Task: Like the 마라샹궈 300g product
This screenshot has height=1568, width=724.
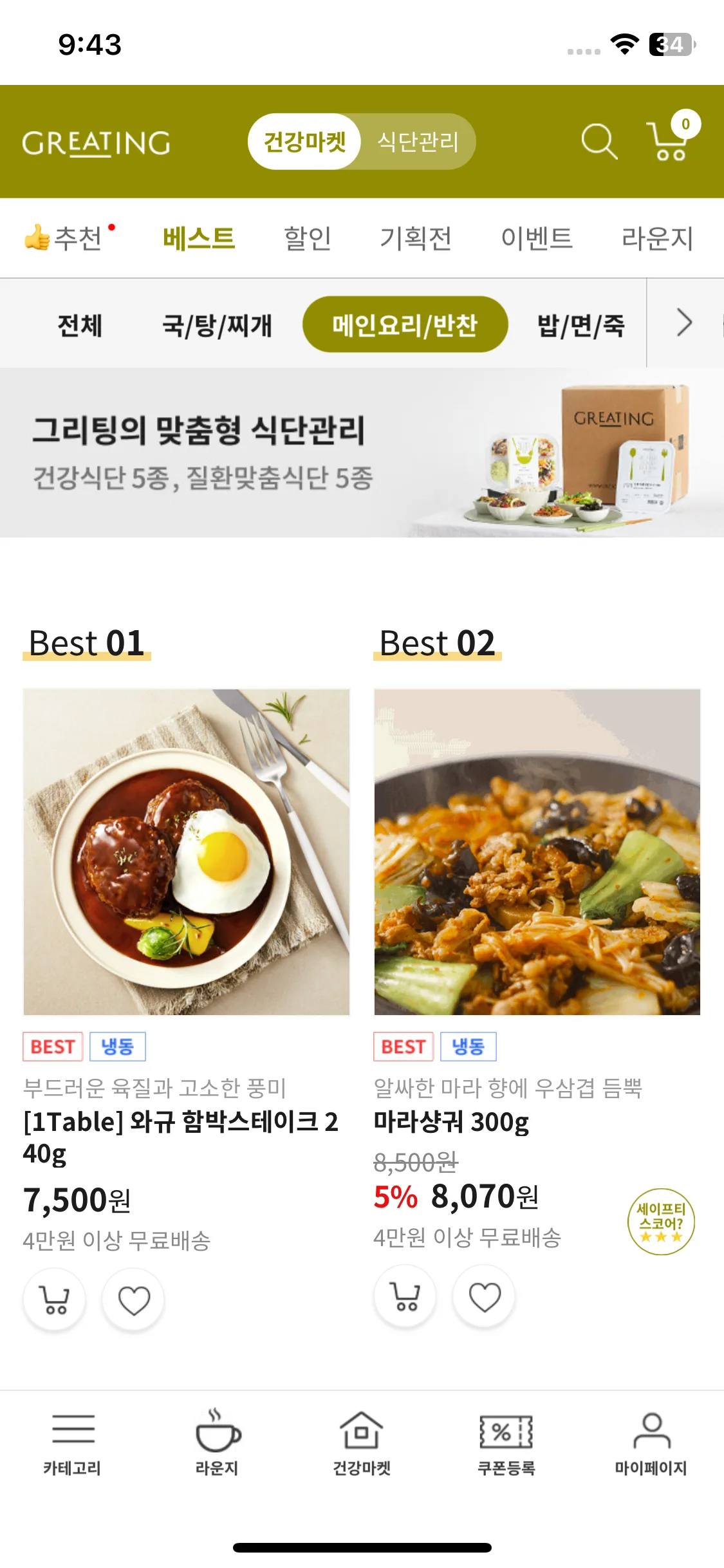Action: 484,1297
